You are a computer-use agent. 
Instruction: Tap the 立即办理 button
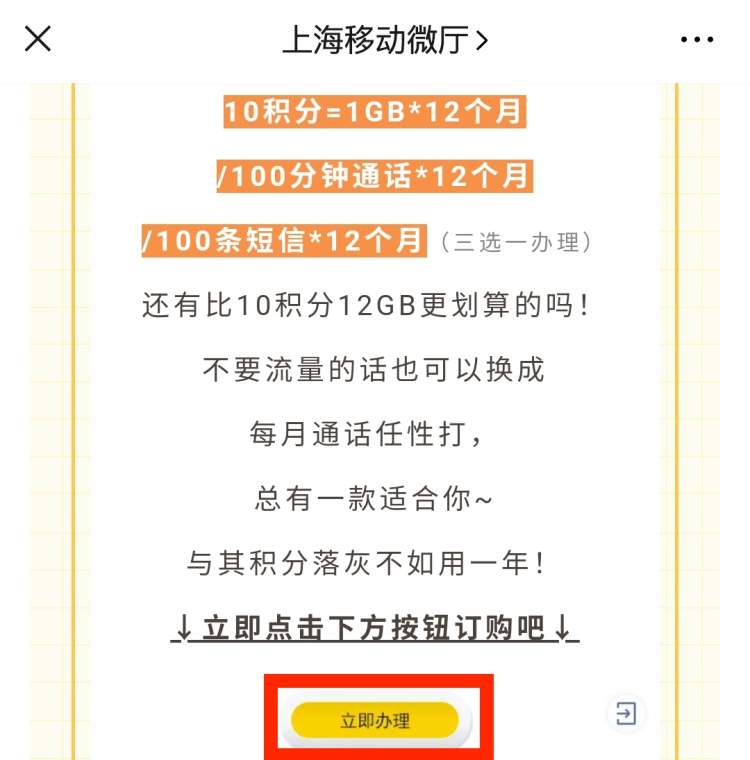pos(375,720)
